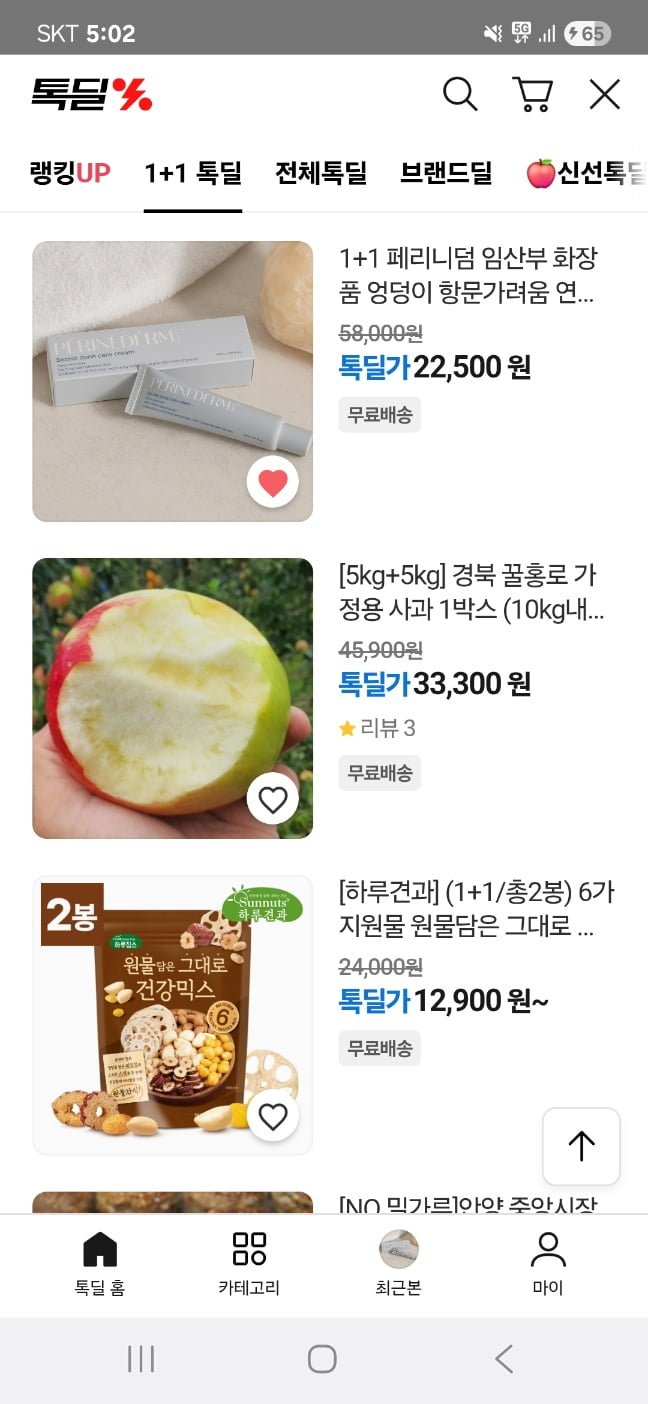Open the search magnifier icon
Viewport: 648px width, 1404px height.
tap(460, 94)
